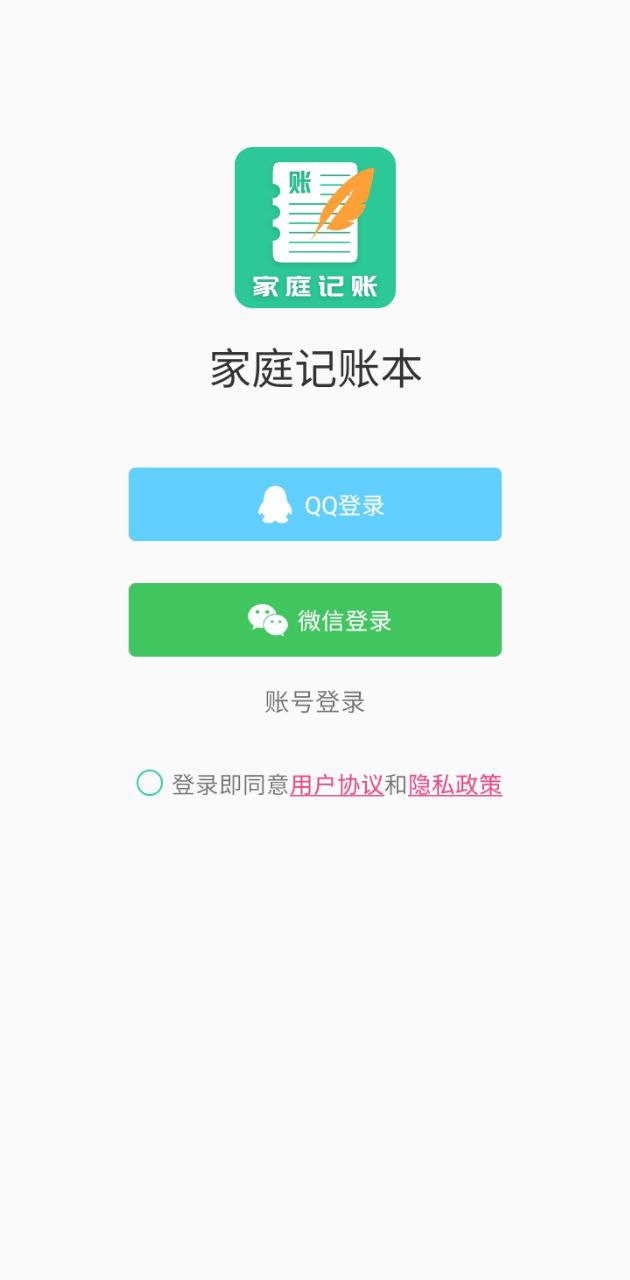Image resolution: width=630 pixels, height=1280 pixels.
Task: Choose 账号登录 account login
Action: tap(315, 702)
